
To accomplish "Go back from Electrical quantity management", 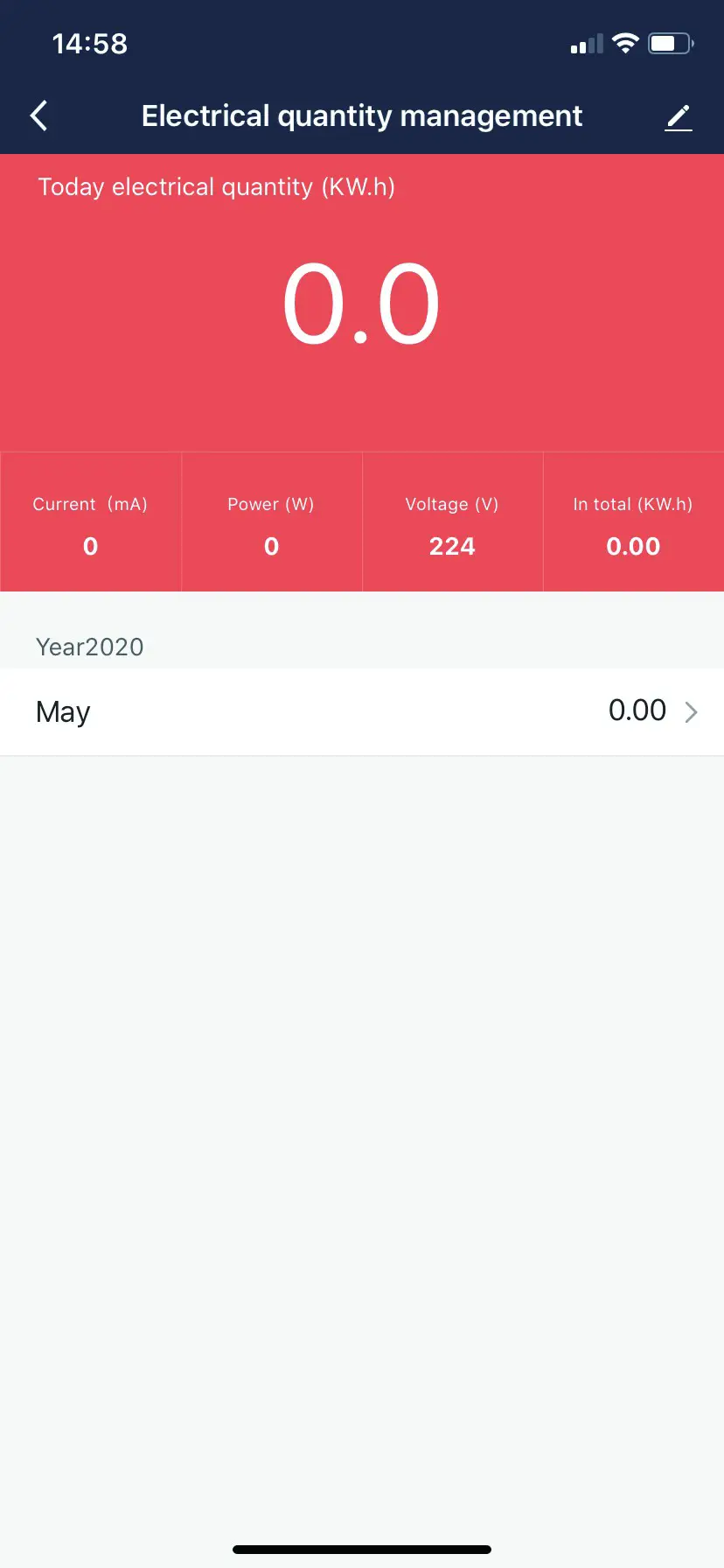I will (x=39, y=115).
